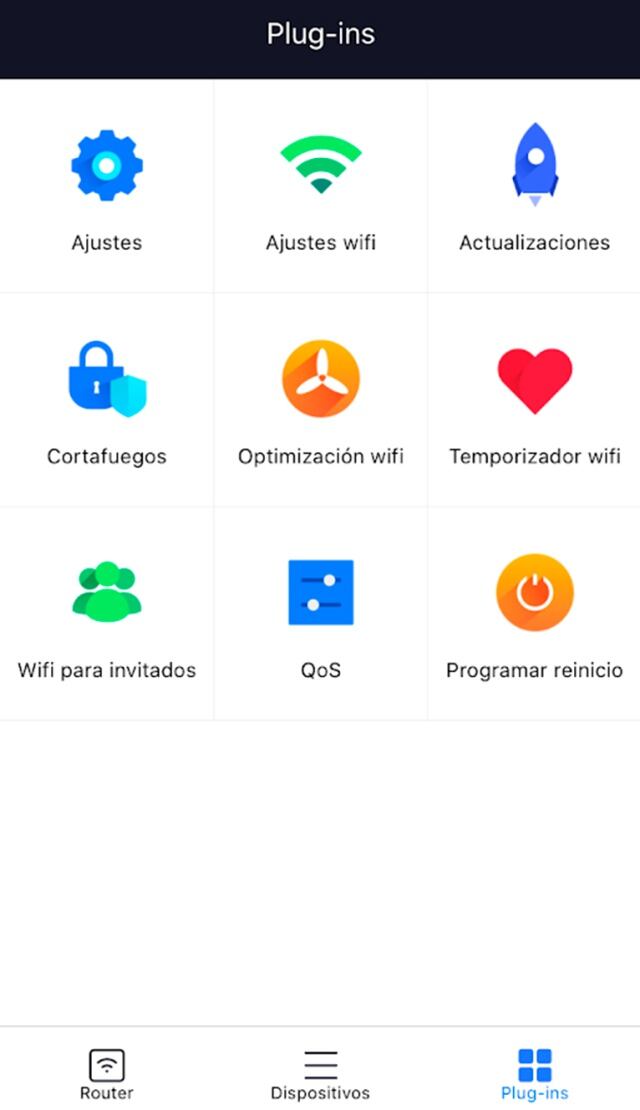640x1110 pixels.
Task: Open the QoS plug-in
Action: [x=321, y=613]
